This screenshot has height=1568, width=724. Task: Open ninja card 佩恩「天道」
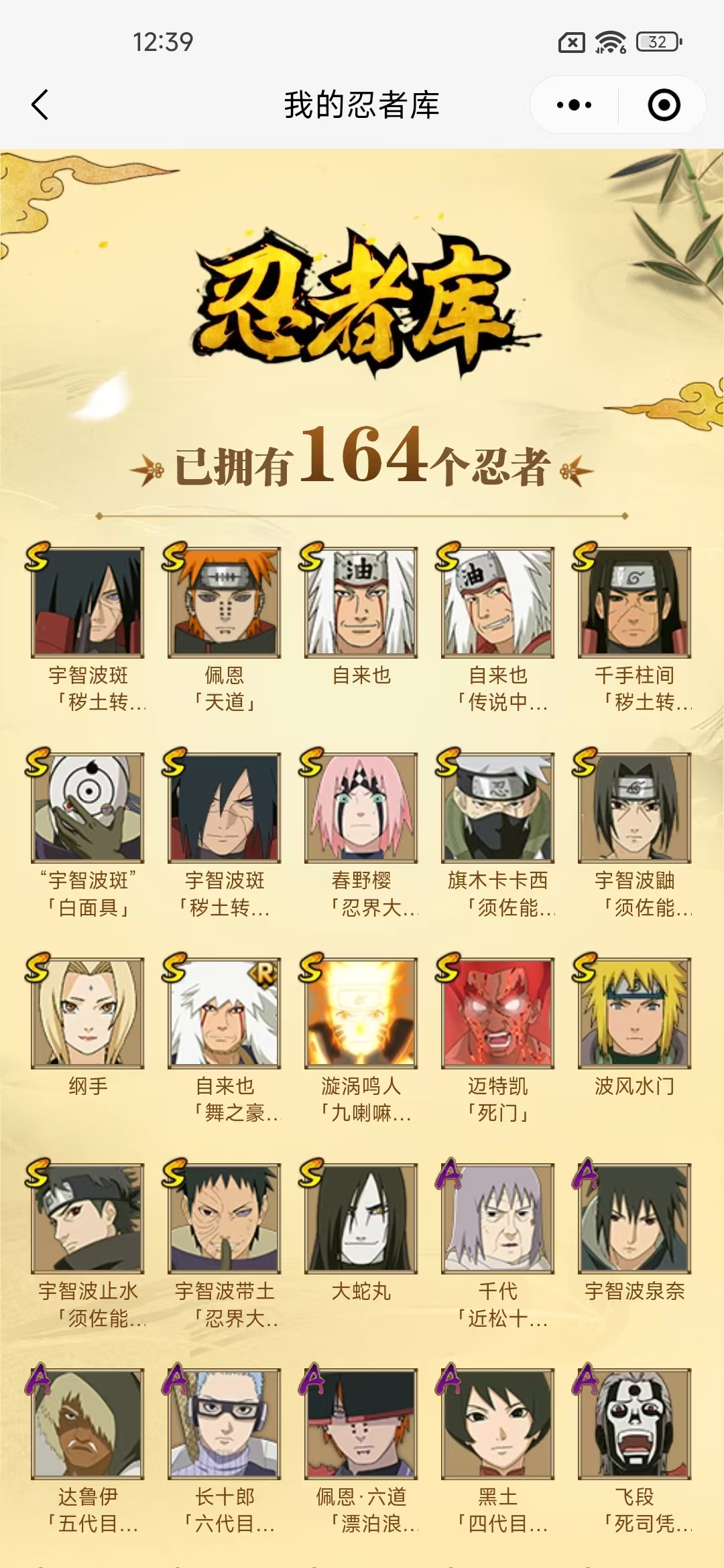click(x=225, y=602)
